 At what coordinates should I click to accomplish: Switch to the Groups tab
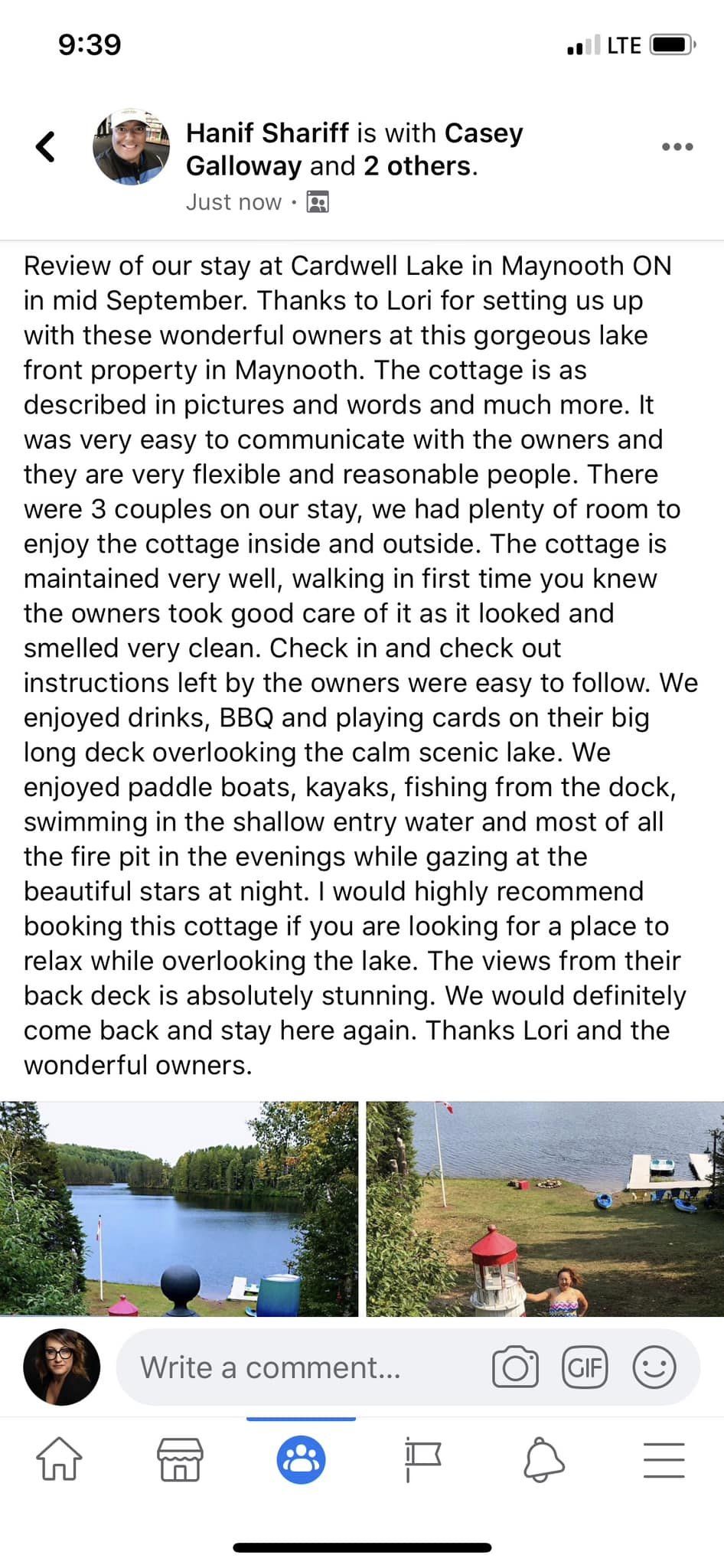[x=301, y=1459]
